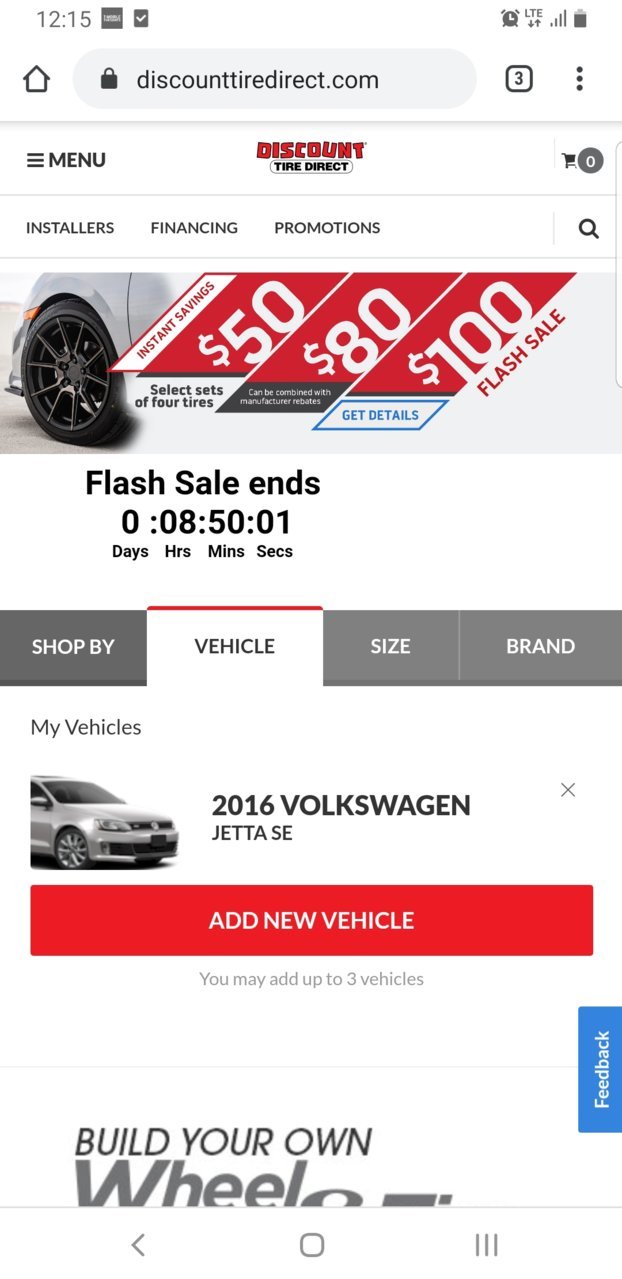Go to Installers page
Viewport: 622px width, 1279px height.
point(70,228)
